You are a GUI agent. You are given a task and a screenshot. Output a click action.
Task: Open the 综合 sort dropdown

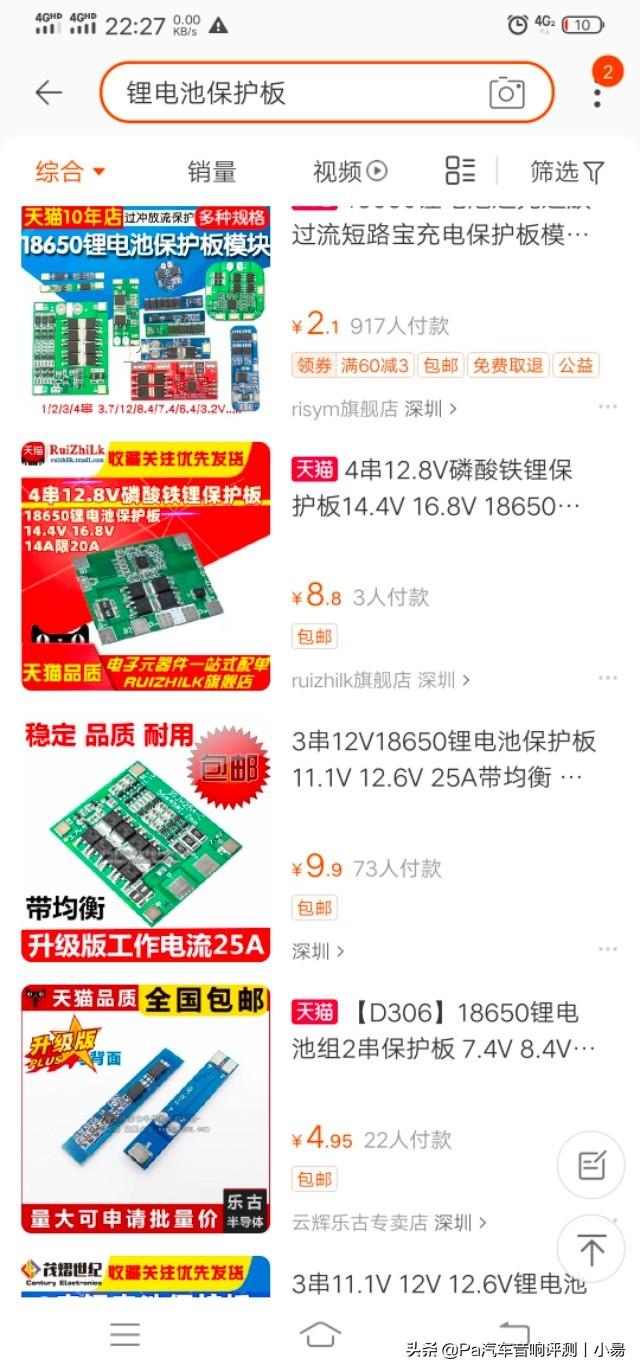(x=70, y=171)
